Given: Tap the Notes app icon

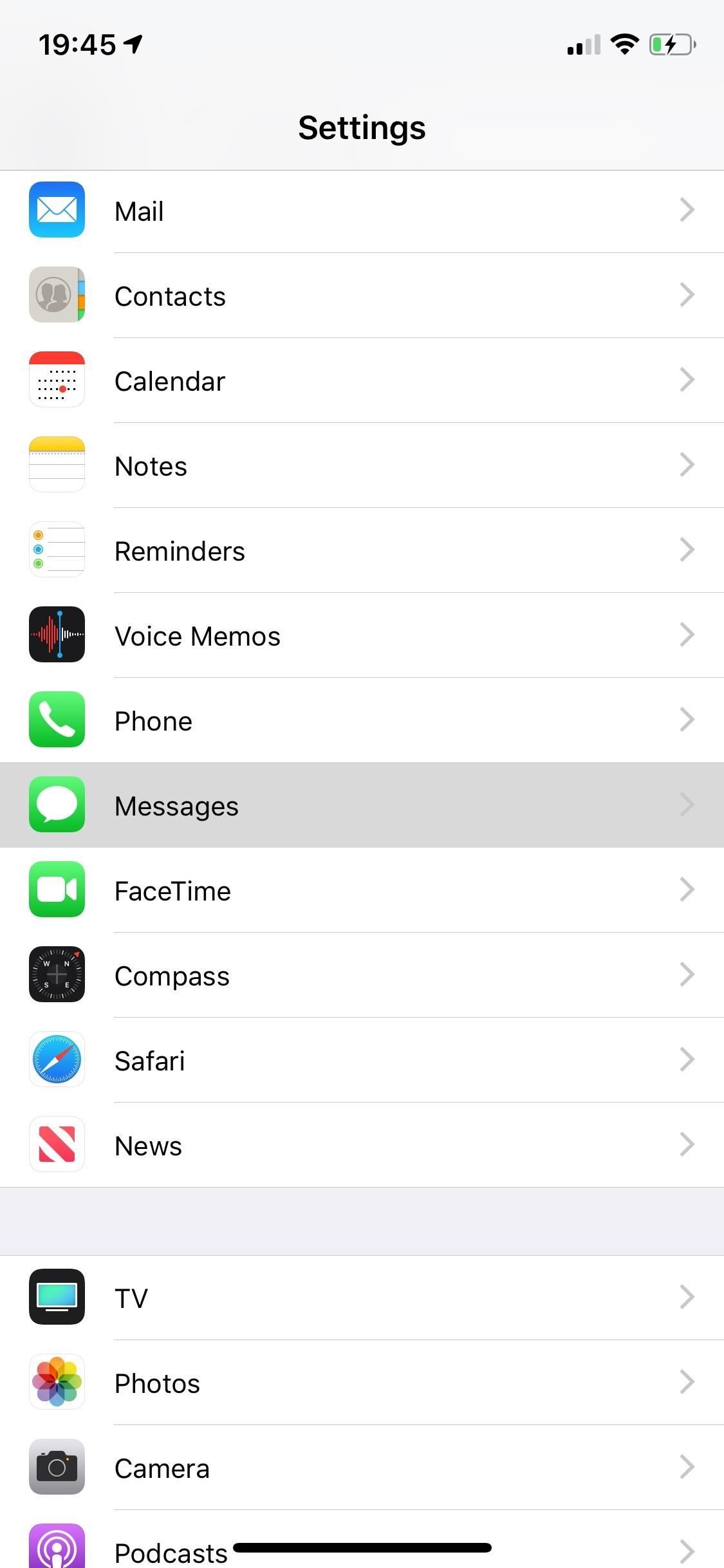Looking at the screenshot, I should pos(57,465).
